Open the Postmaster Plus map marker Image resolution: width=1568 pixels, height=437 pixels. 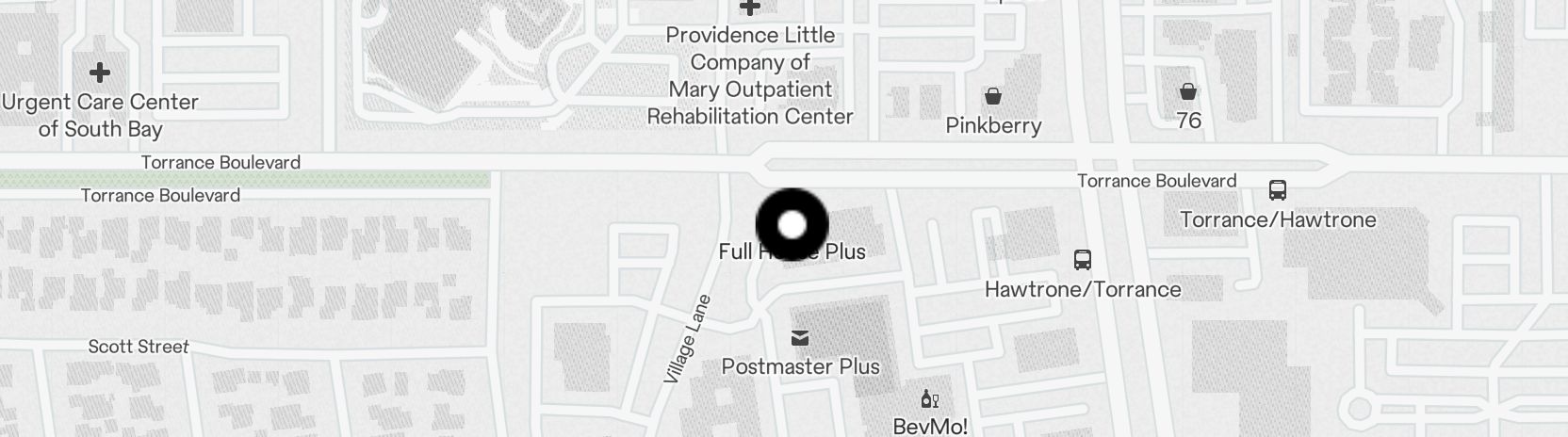pyautogui.click(x=800, y=338)
